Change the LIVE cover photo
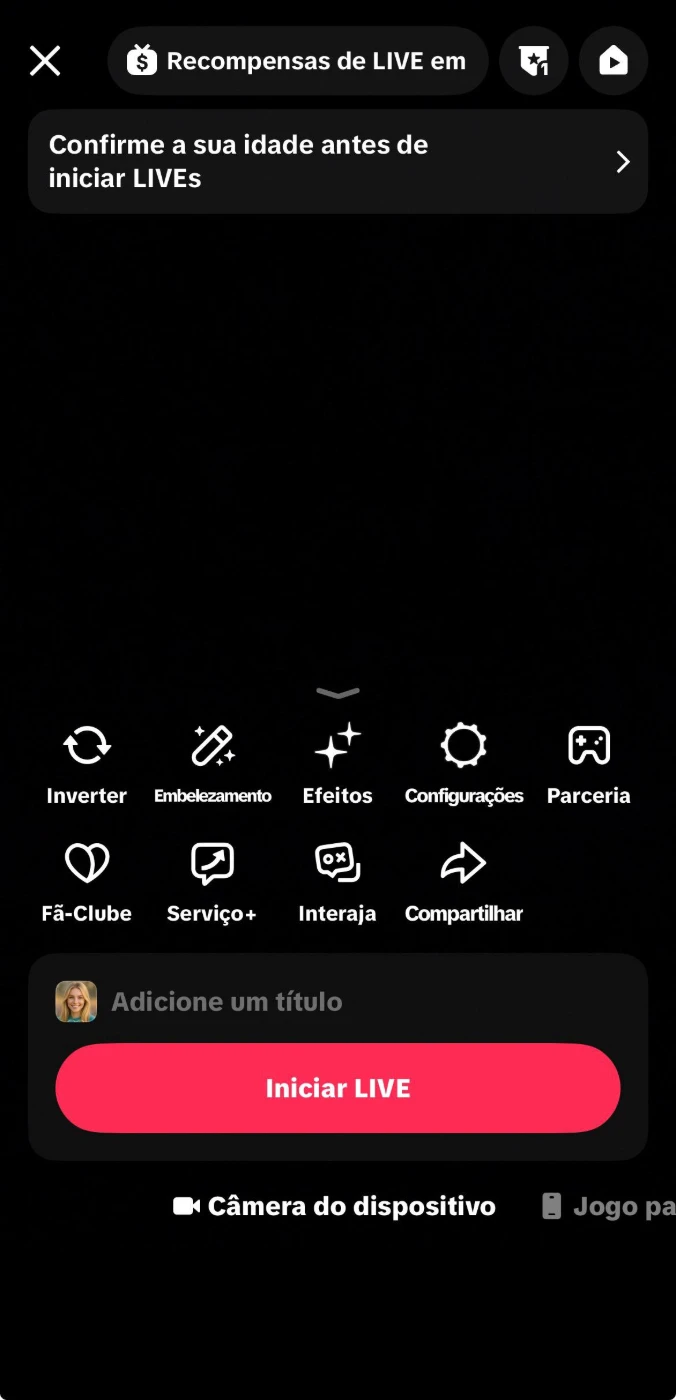Viewport: 676px width, 1400px height. click(x=76, y=1001)
